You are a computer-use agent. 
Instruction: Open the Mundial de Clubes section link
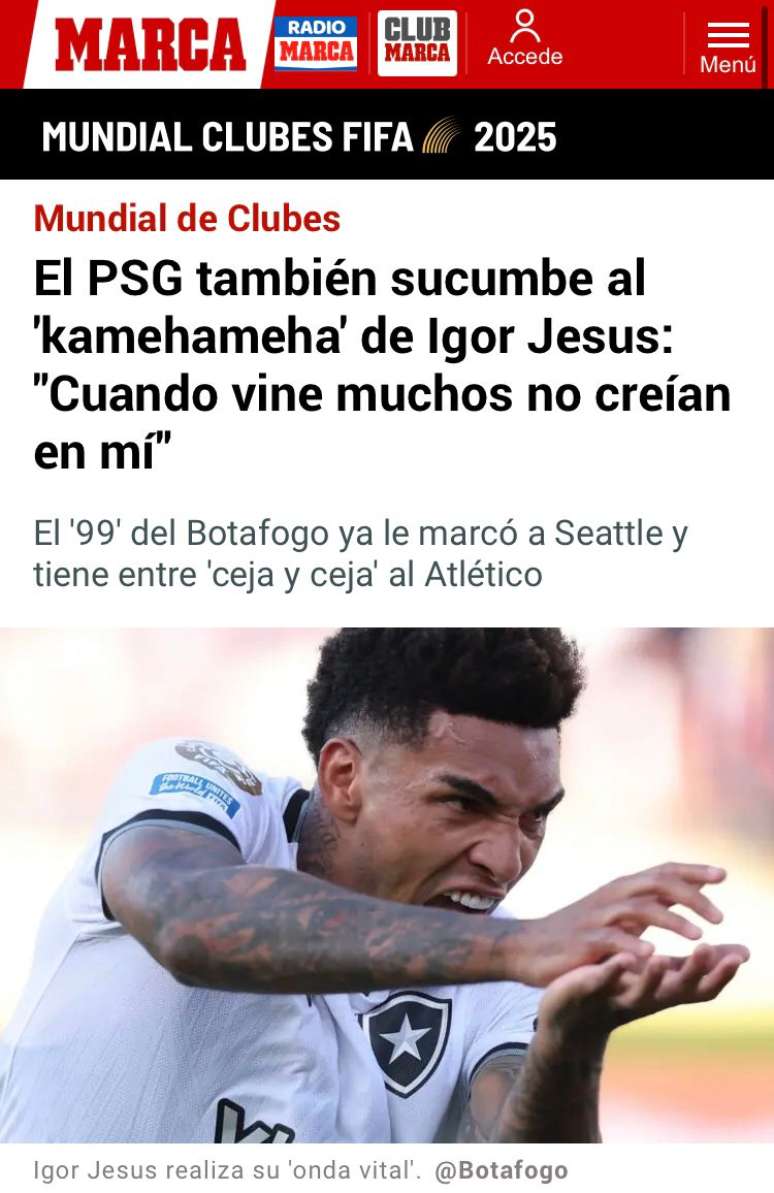click(187, 218)
